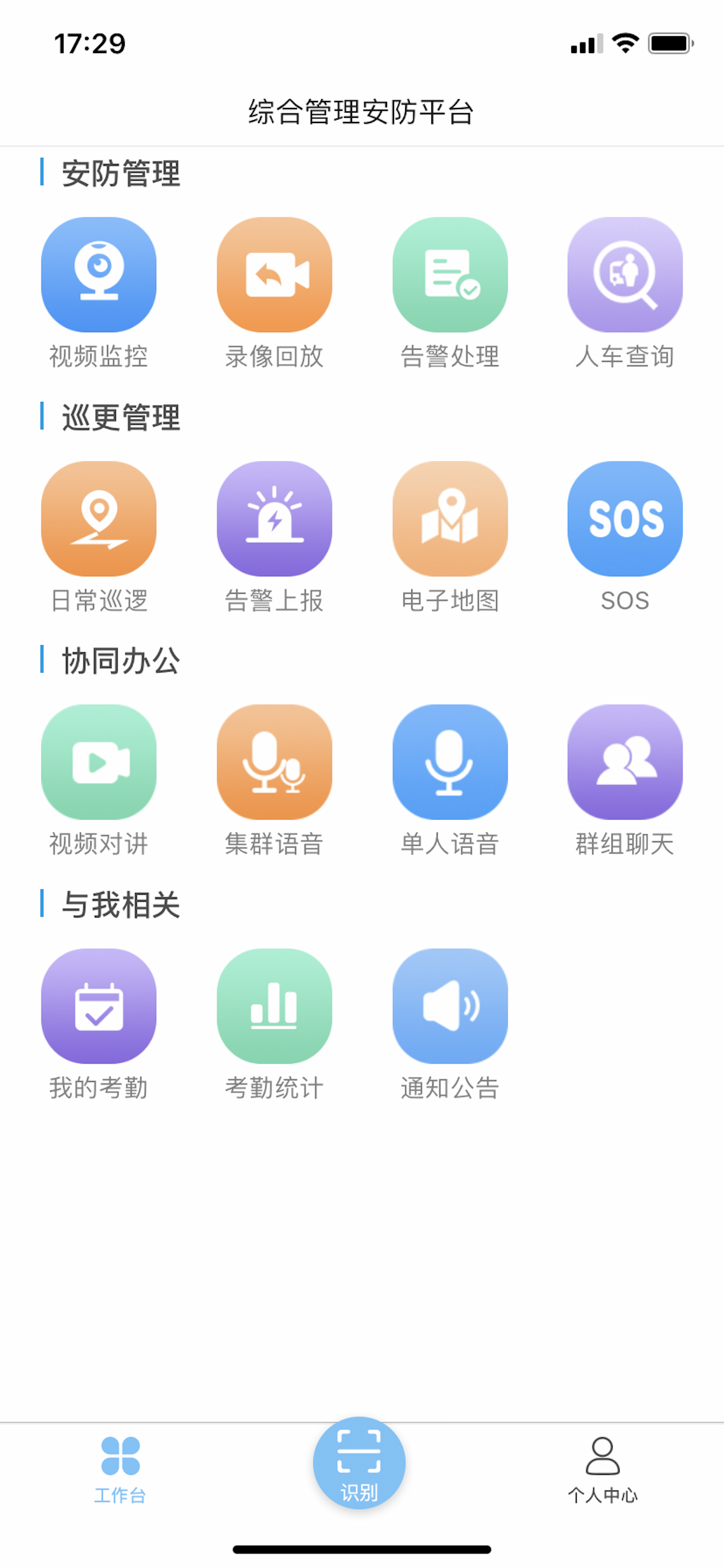Image resolution: width=724 pixels, height=1568 pixels.
Task: Tap the SOS emergency icon
Action: click(625, 519)
